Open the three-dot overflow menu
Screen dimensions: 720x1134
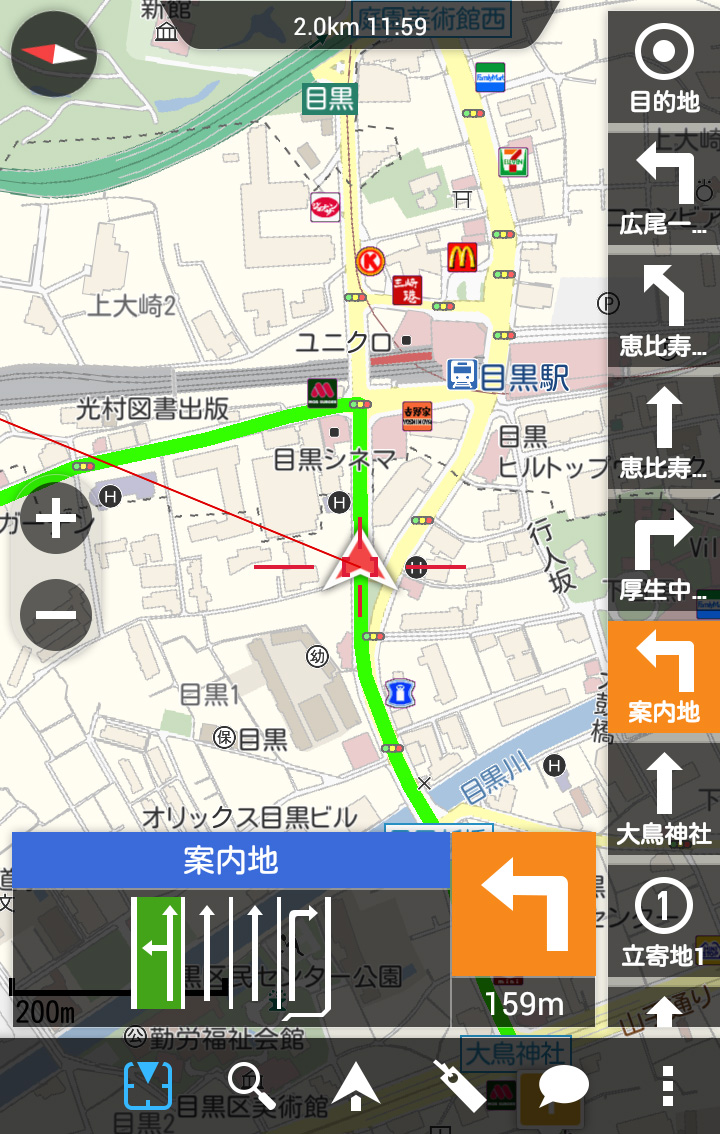pos(668,1086)
